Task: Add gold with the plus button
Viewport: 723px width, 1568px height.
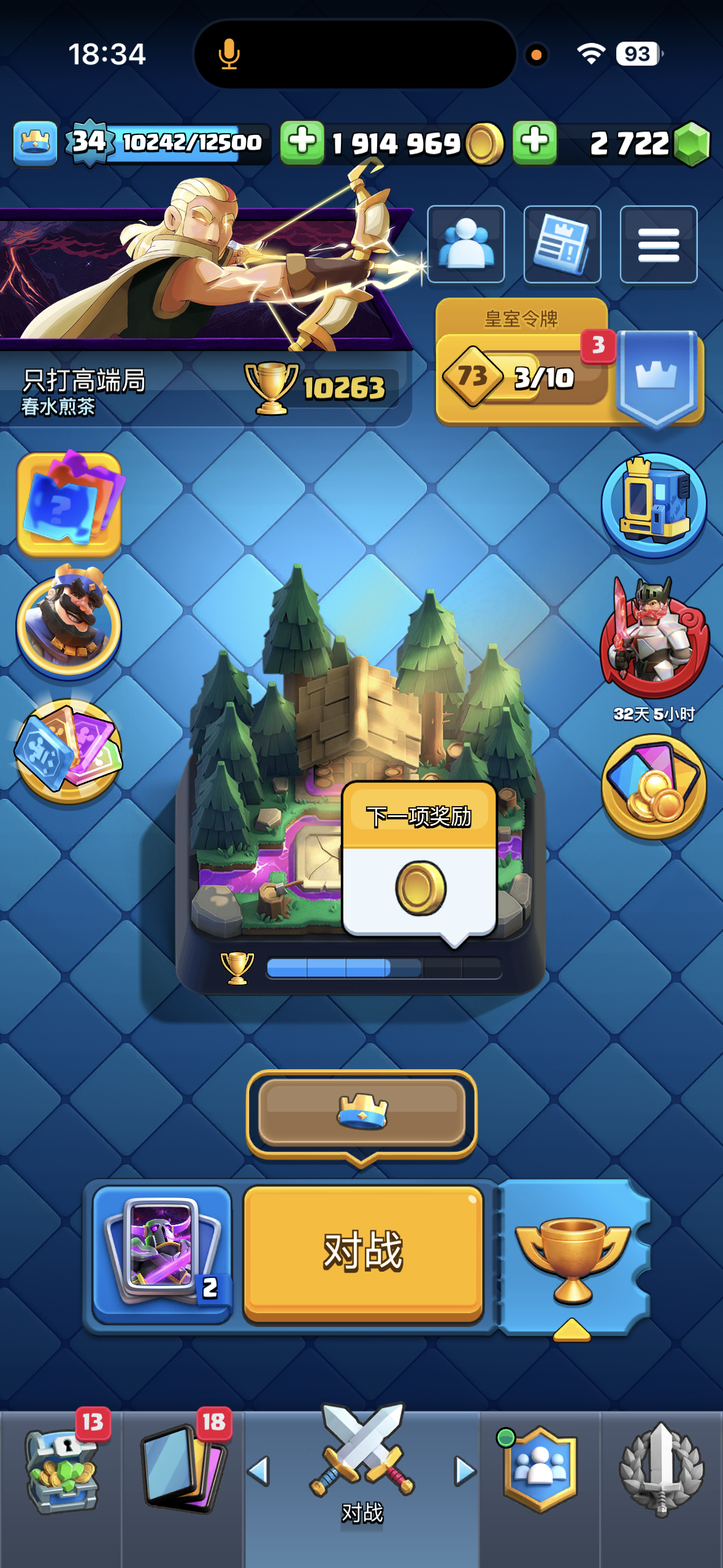Action: coord(302,142)
